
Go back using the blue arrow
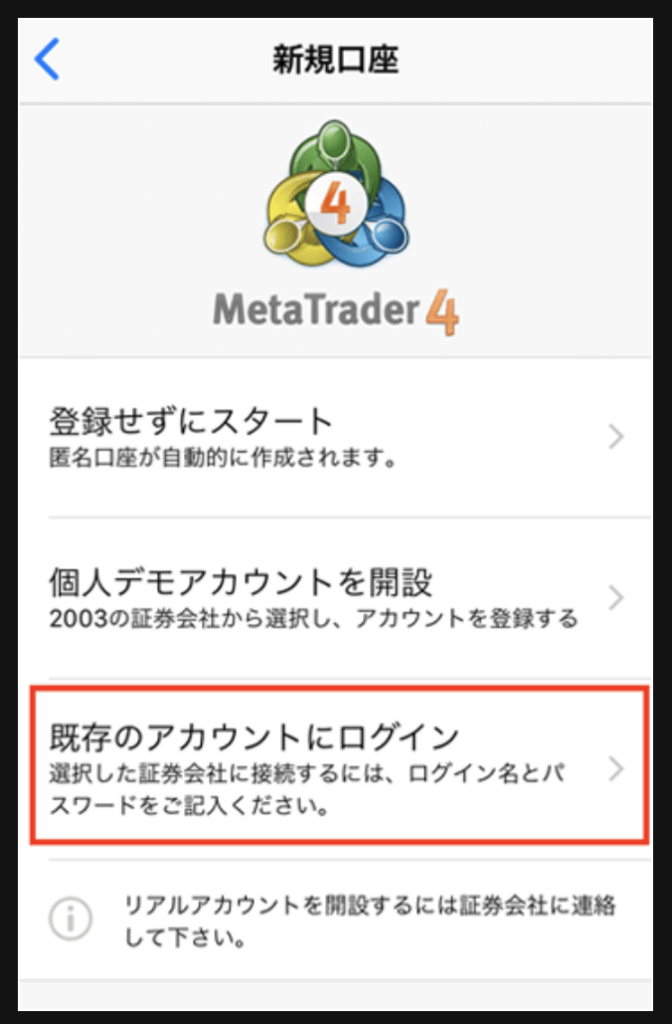tap(47, 60)
